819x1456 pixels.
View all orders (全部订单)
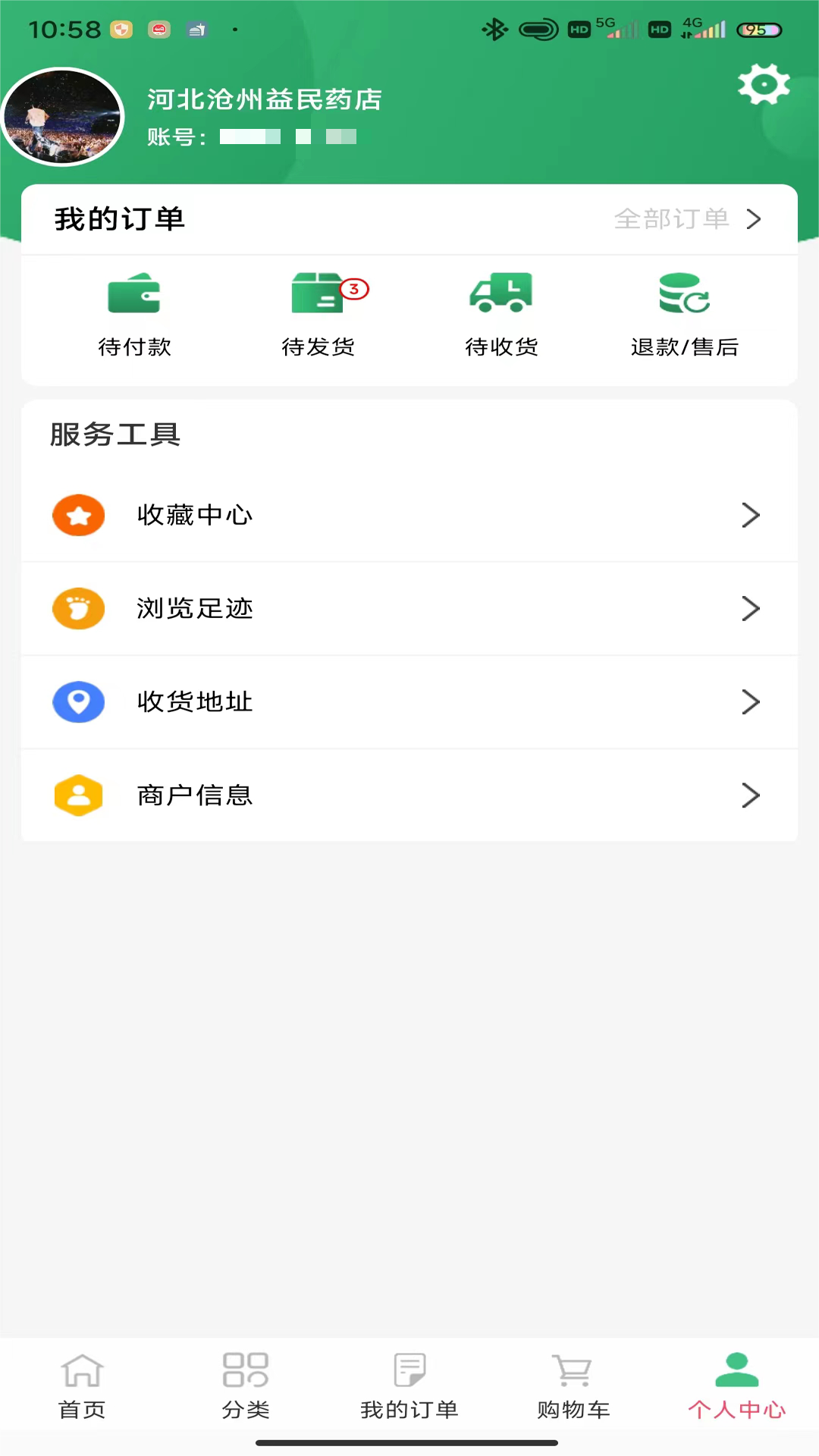pyautogui.click(x=686, y=219)
